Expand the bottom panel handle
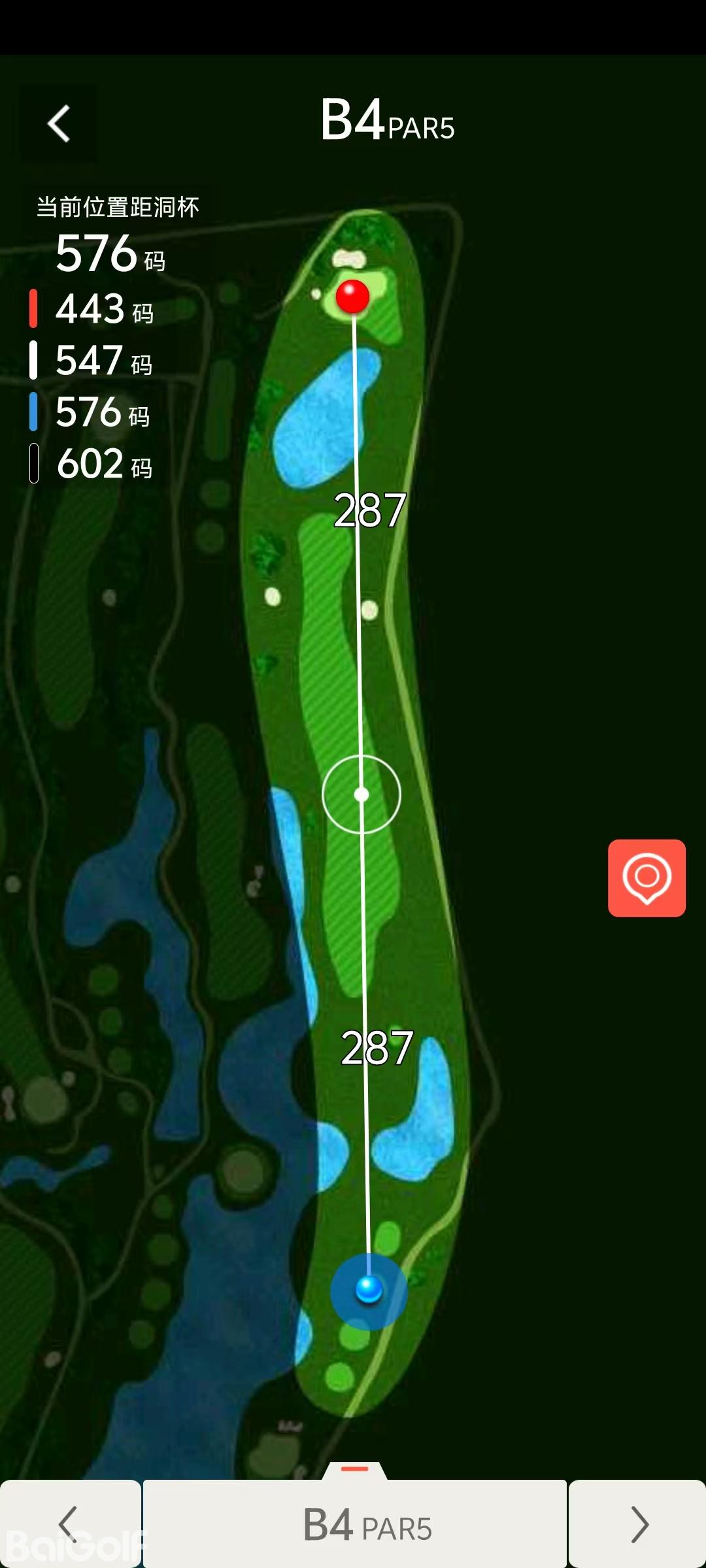The image size is (706, 1568). click(x=355, y=1469)
